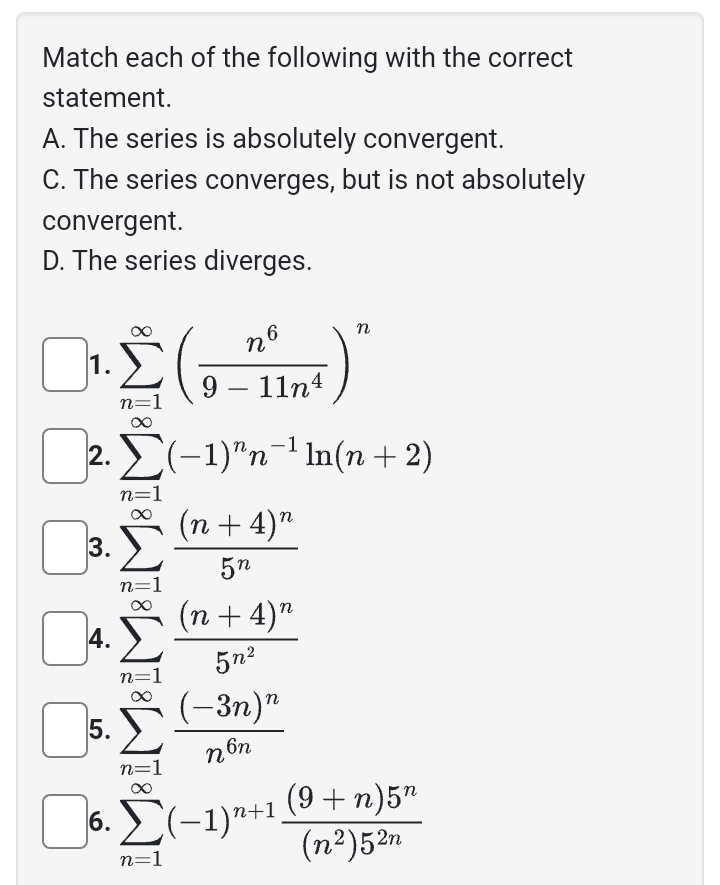Select the answer field for series 6
The width and height of the screenshot is (720, 885).
[x=64, y=822]
